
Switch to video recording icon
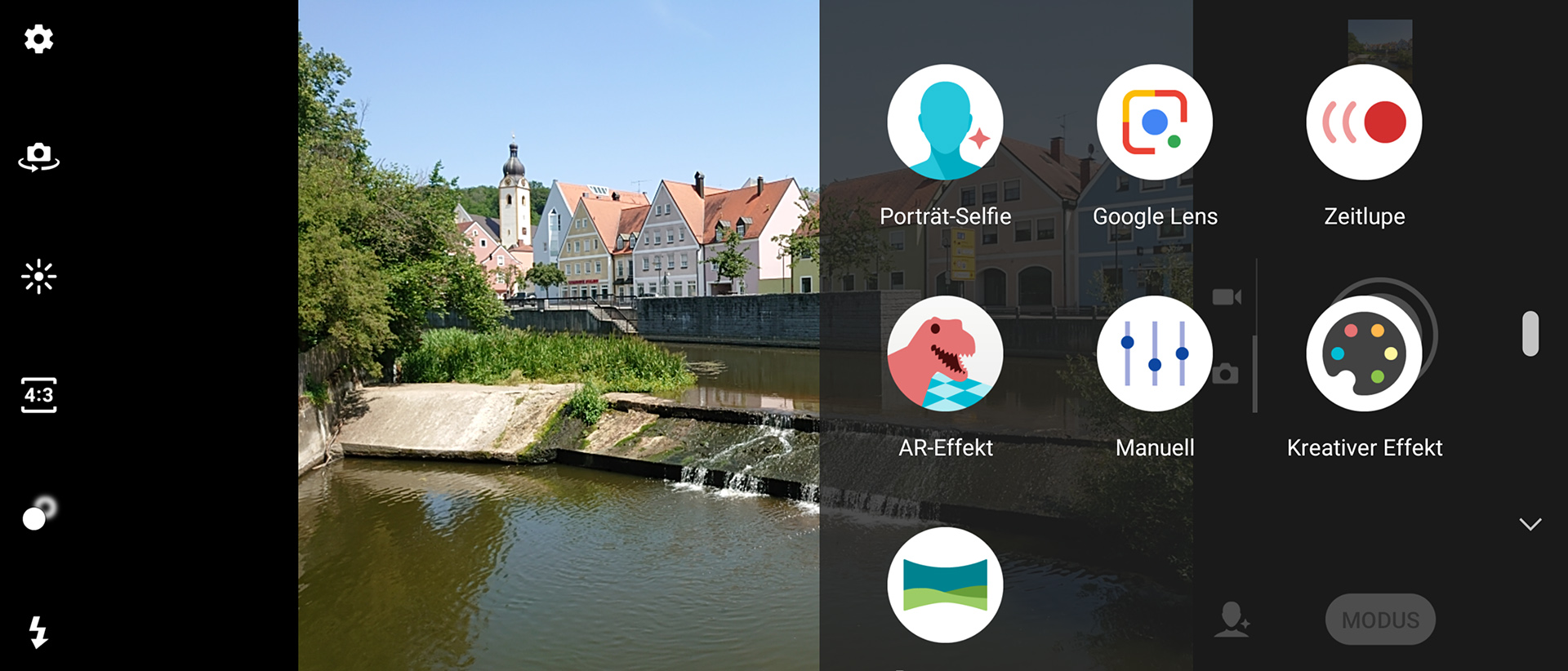coord(1226,297)
